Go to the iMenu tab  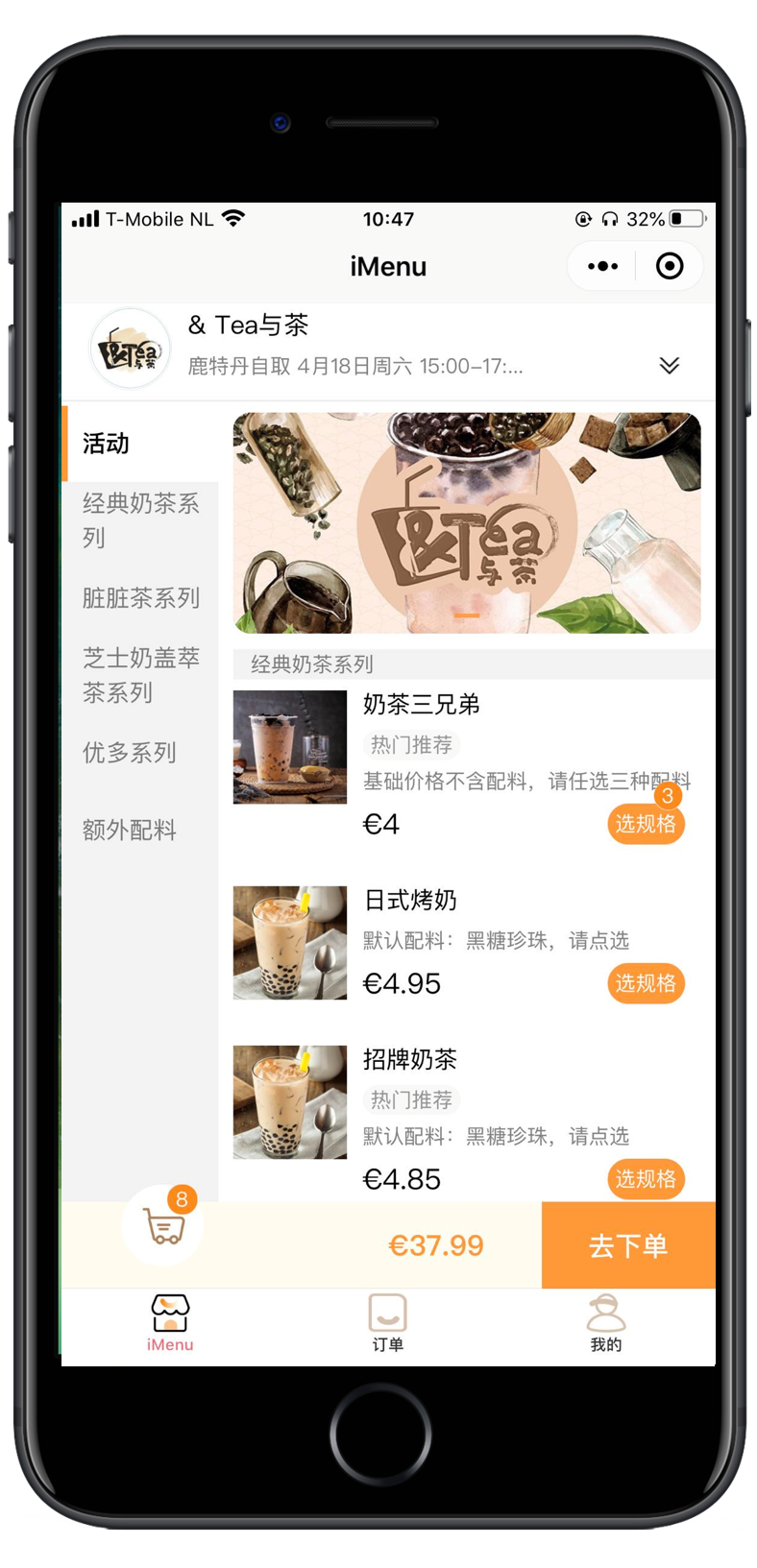(x=170, y=1323)
